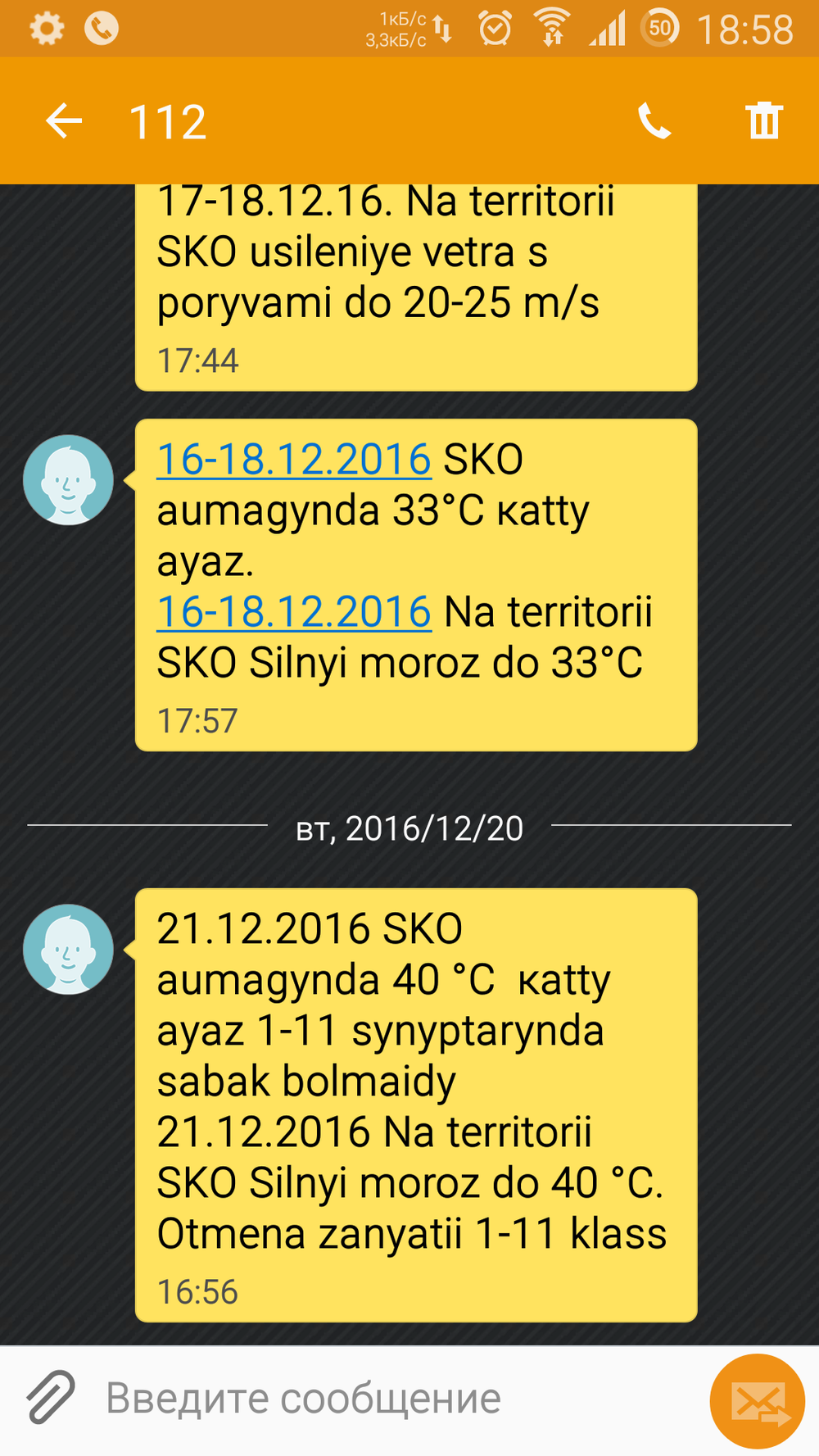Call 112 using the phone icon
The width and height of the screenshot is (819, 1456).
(654, 121)
